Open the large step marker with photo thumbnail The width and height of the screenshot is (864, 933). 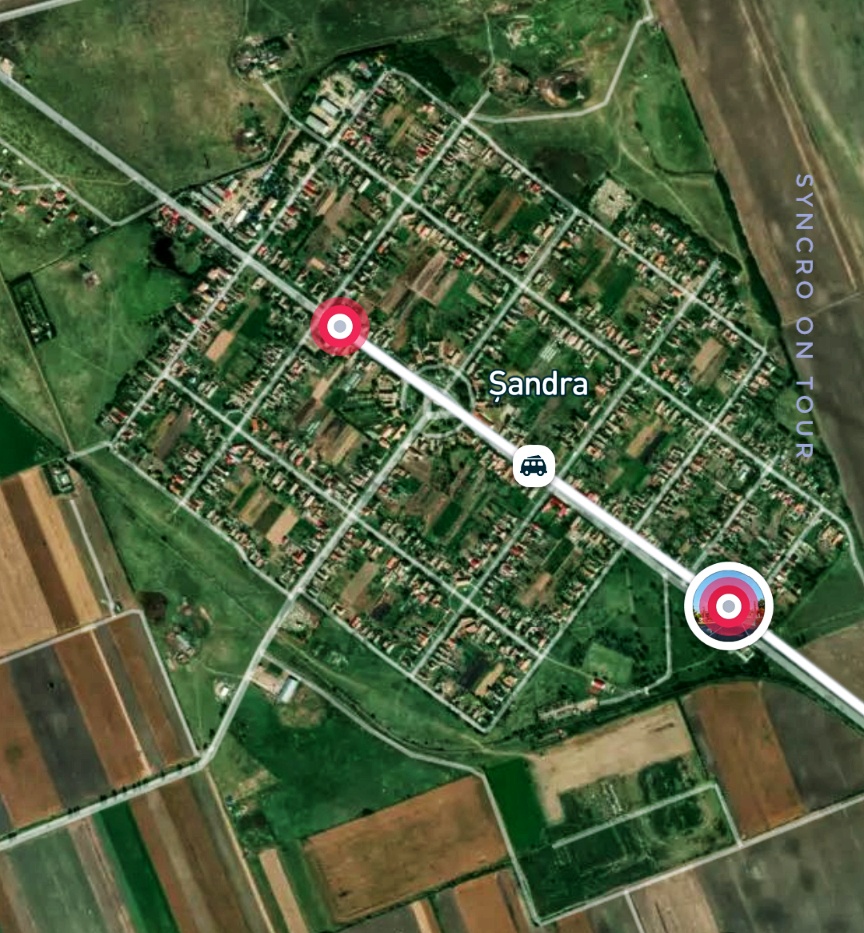click(729, 606)
